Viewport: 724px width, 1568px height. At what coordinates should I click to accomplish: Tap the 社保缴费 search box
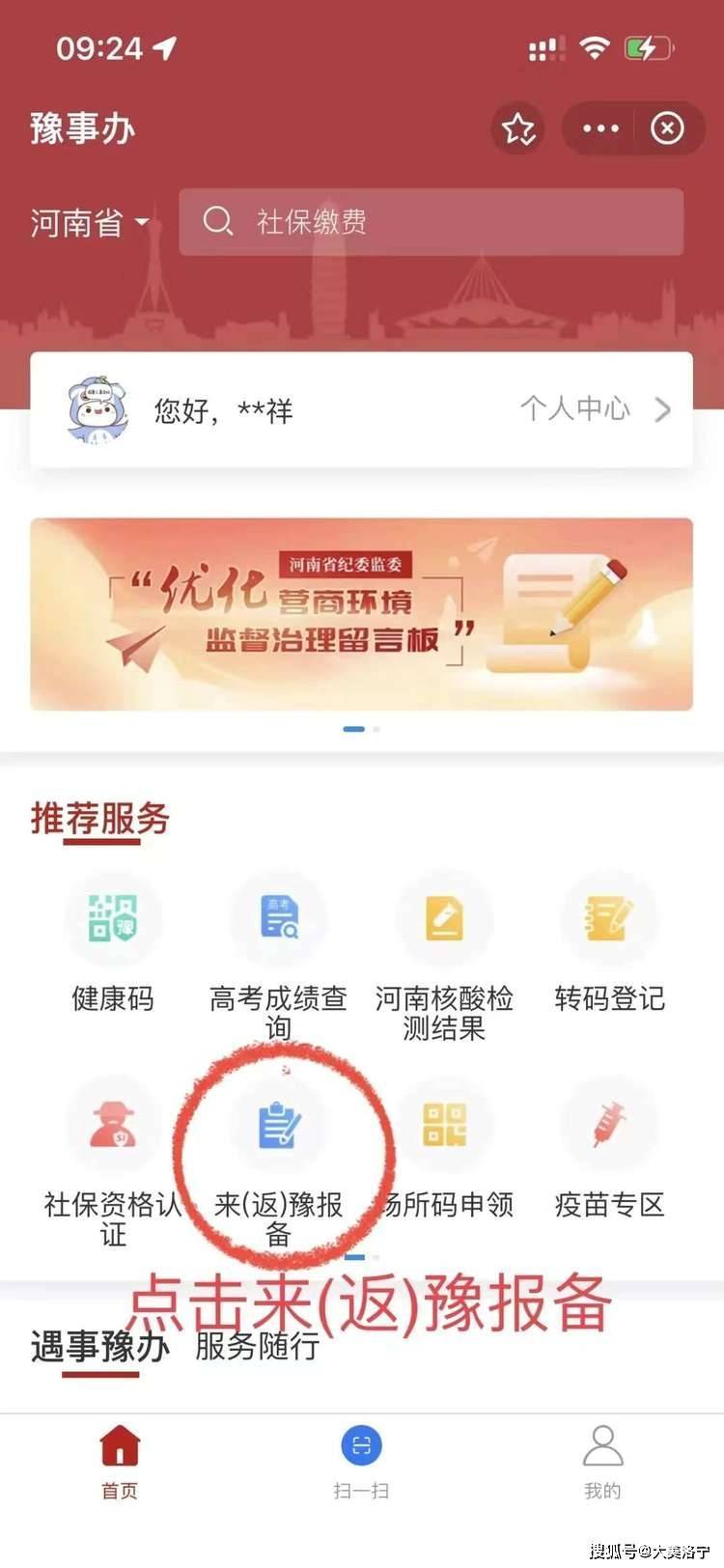[431, 223]
